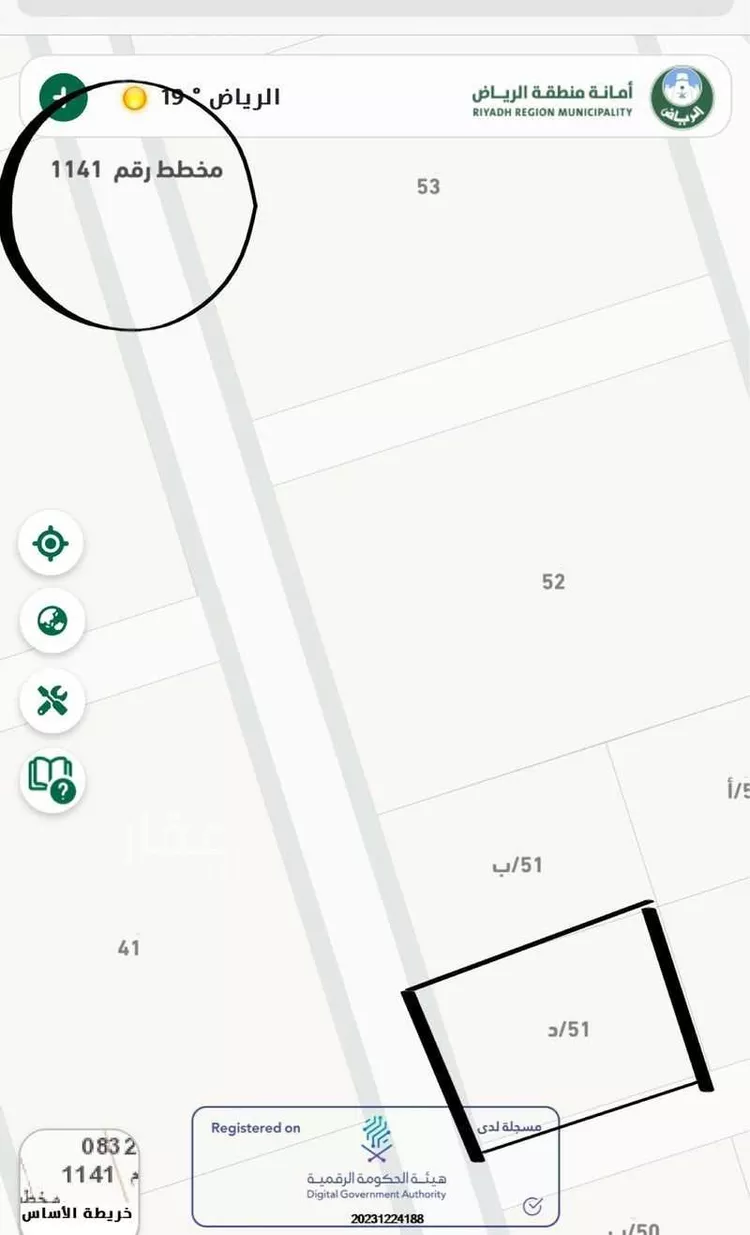Screen dimensions: 750x1235
Task: Open the help guide book icon
Action: 53,779
